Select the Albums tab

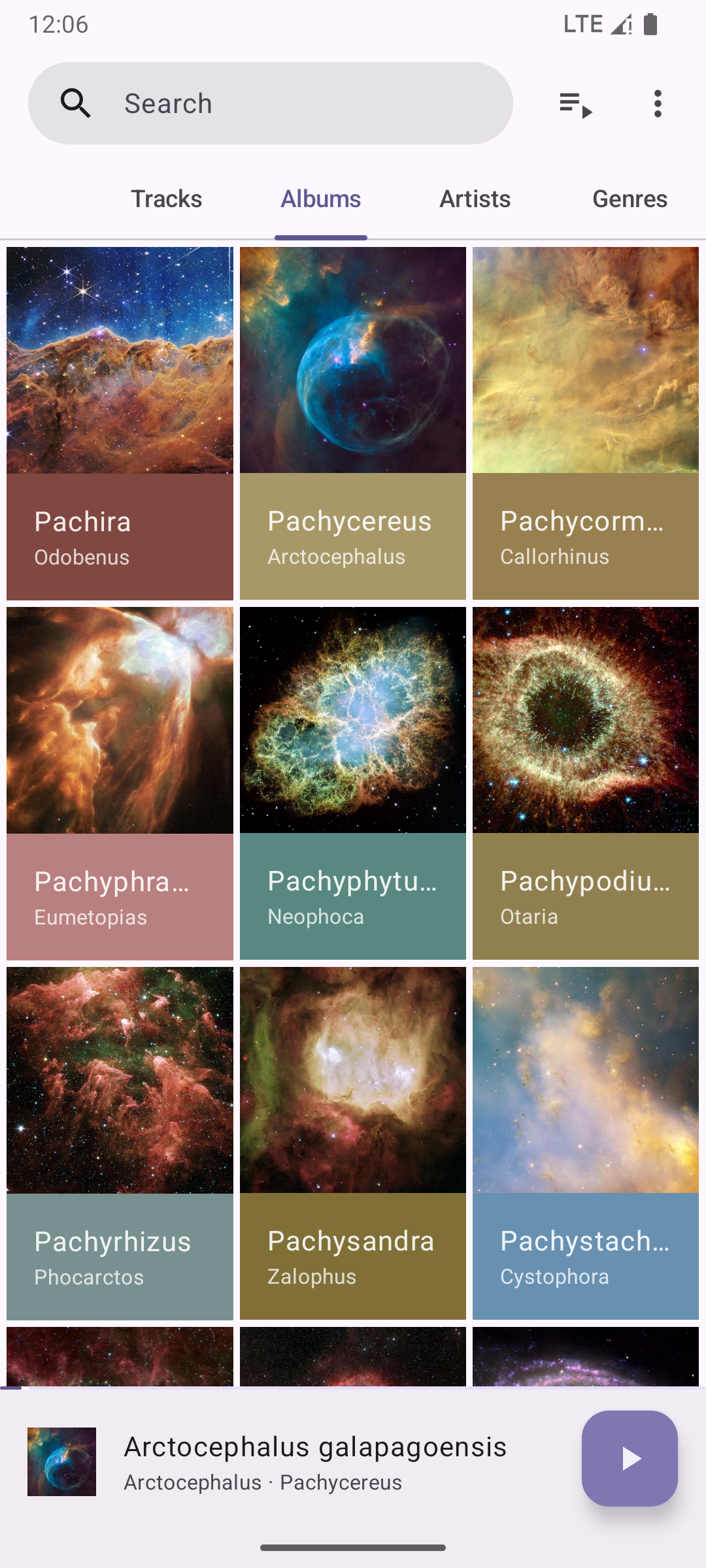coord(320,199)
